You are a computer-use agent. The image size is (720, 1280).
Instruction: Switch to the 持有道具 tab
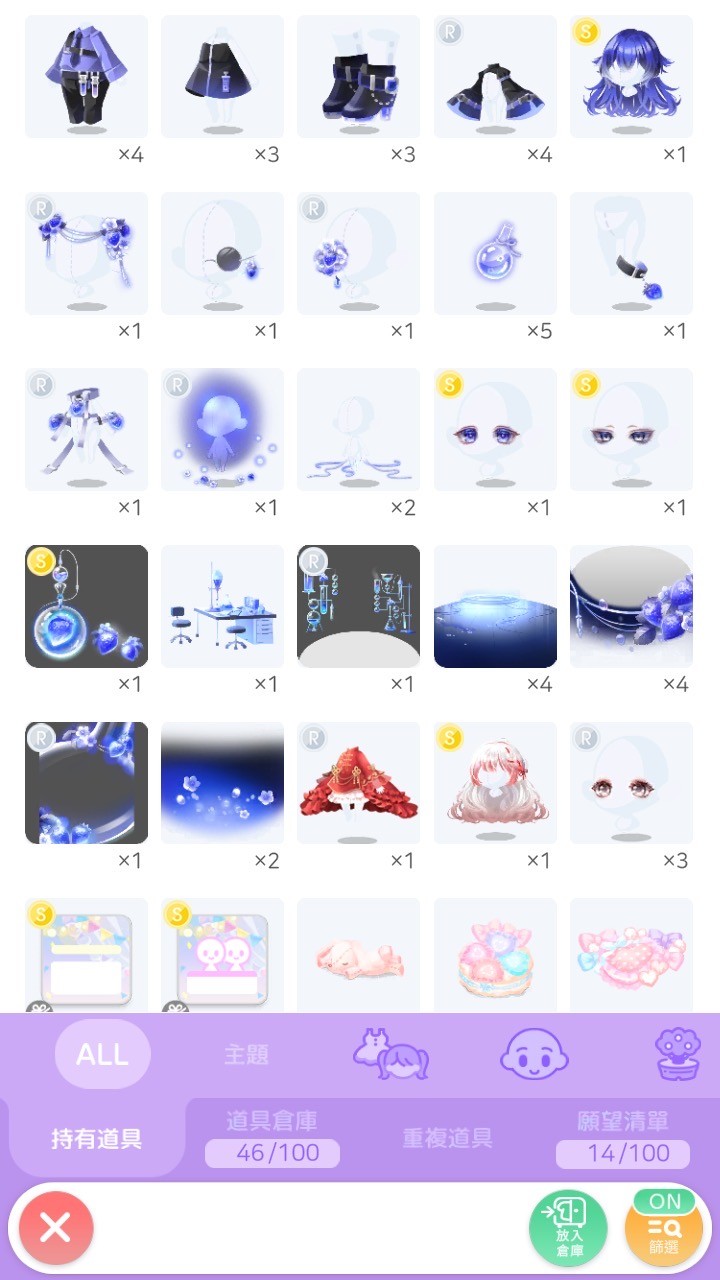[x=97, y=1139]
